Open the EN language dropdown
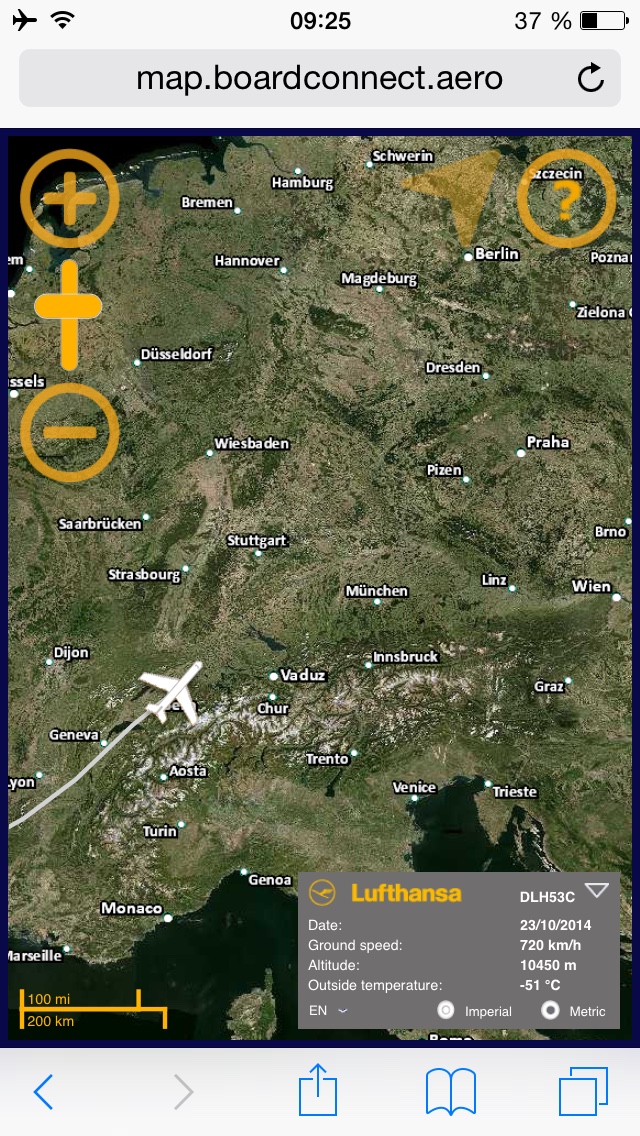 pos(328,1011)
